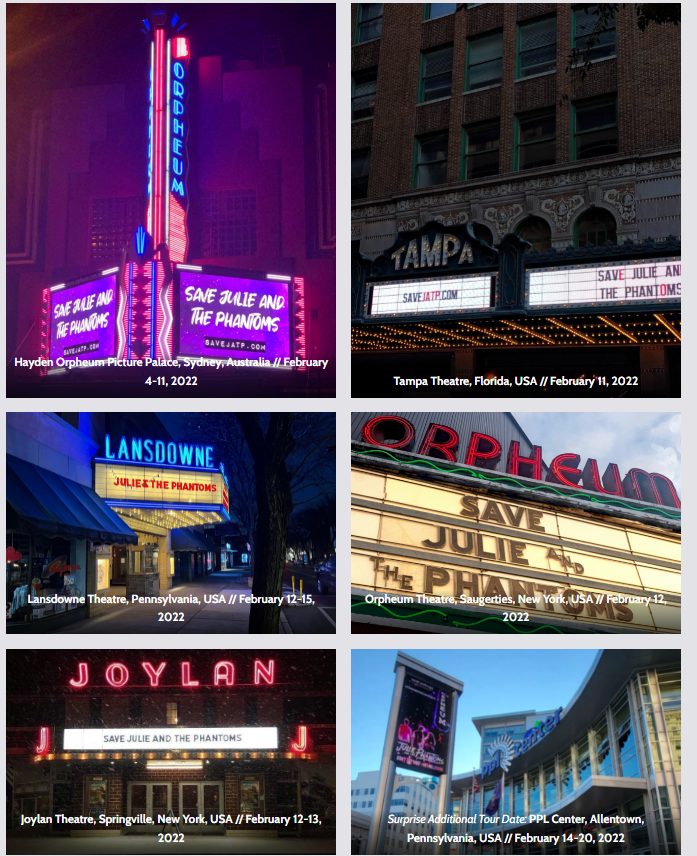Open the PPL Center, Allentown image

[516, 750]
